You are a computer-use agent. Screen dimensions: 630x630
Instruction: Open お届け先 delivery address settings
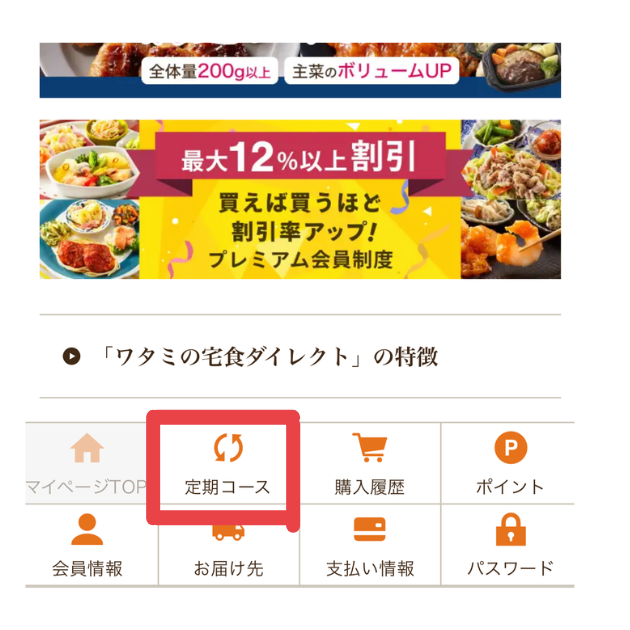tap(228, 545)
